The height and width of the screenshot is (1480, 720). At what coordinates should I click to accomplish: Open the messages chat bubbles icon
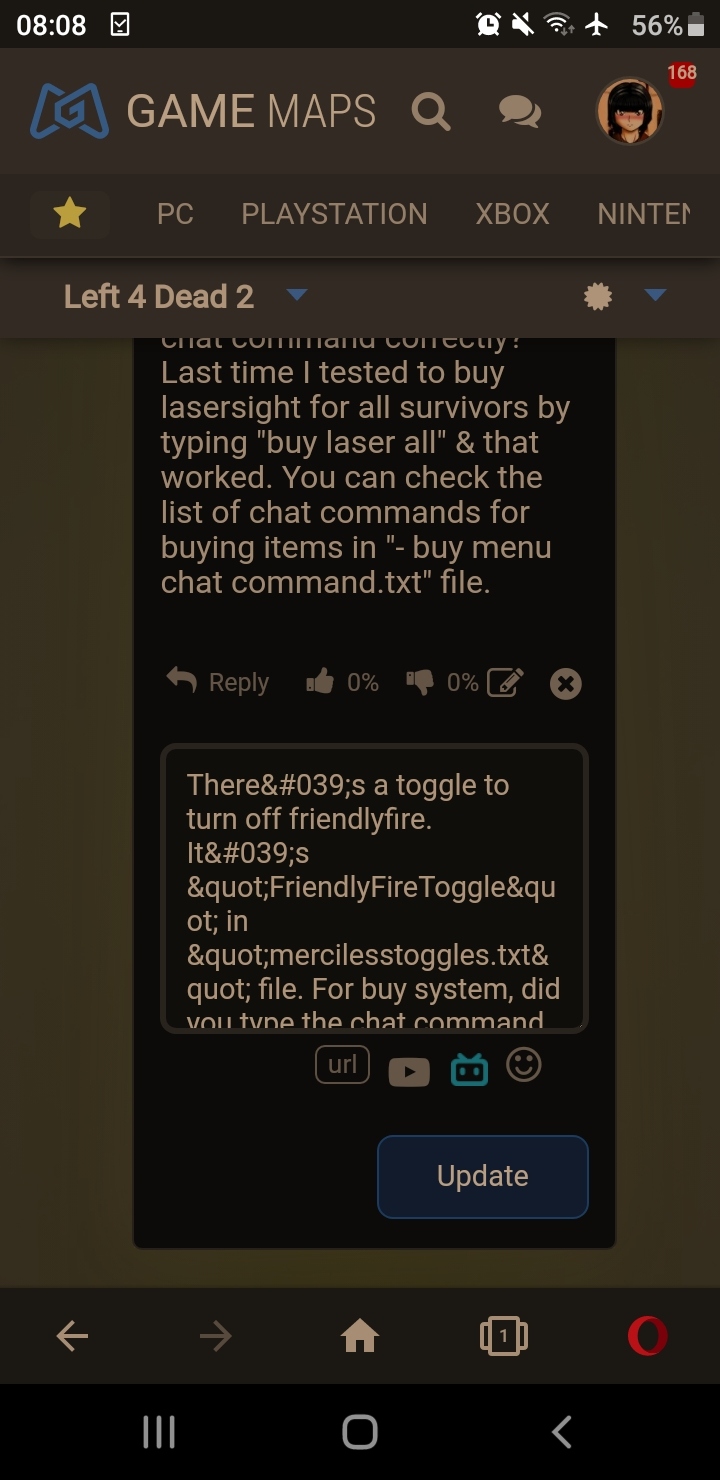coord(520,112)
